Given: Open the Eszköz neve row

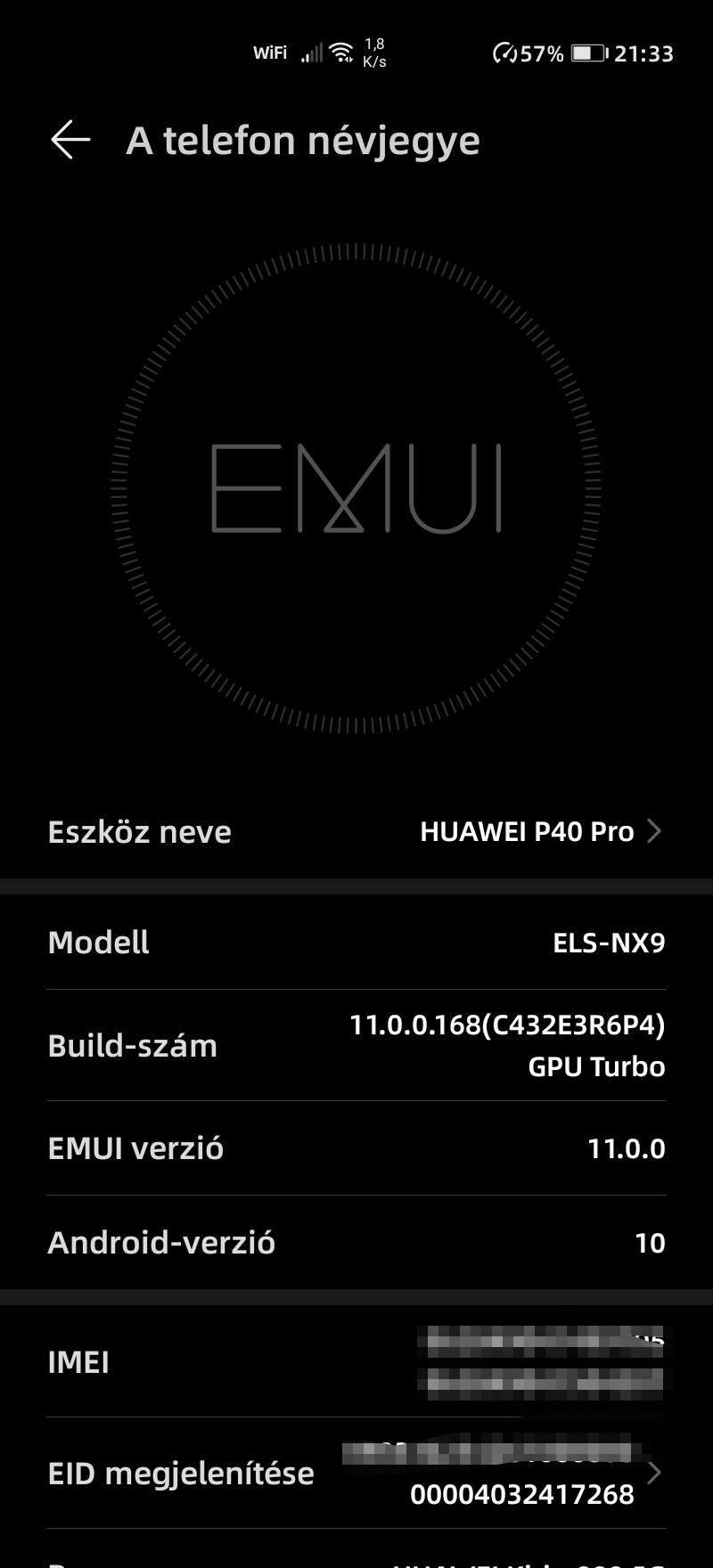Looking at the screenshot, I should 356,831.
